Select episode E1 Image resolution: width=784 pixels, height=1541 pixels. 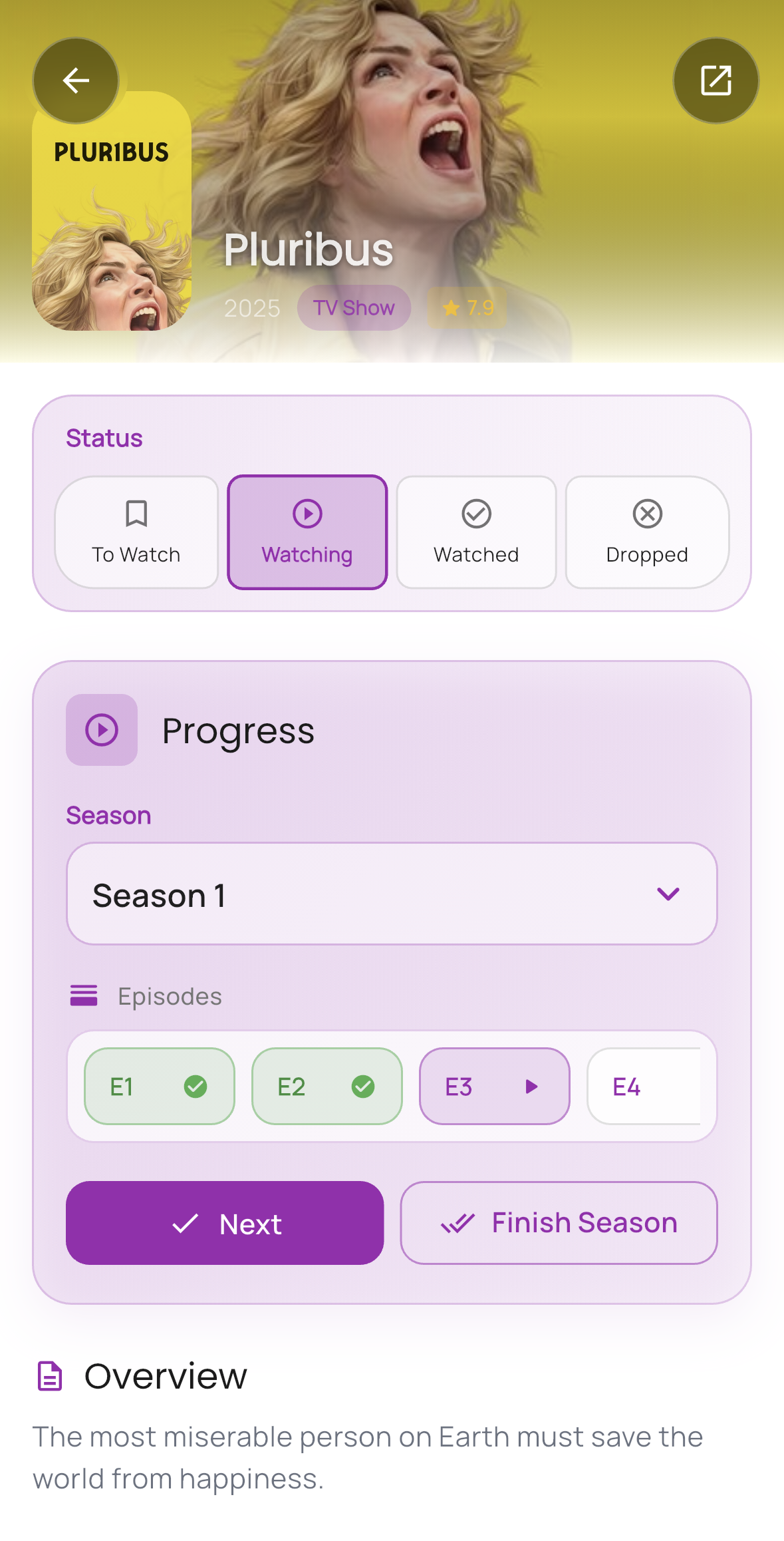pos(160,1086)
